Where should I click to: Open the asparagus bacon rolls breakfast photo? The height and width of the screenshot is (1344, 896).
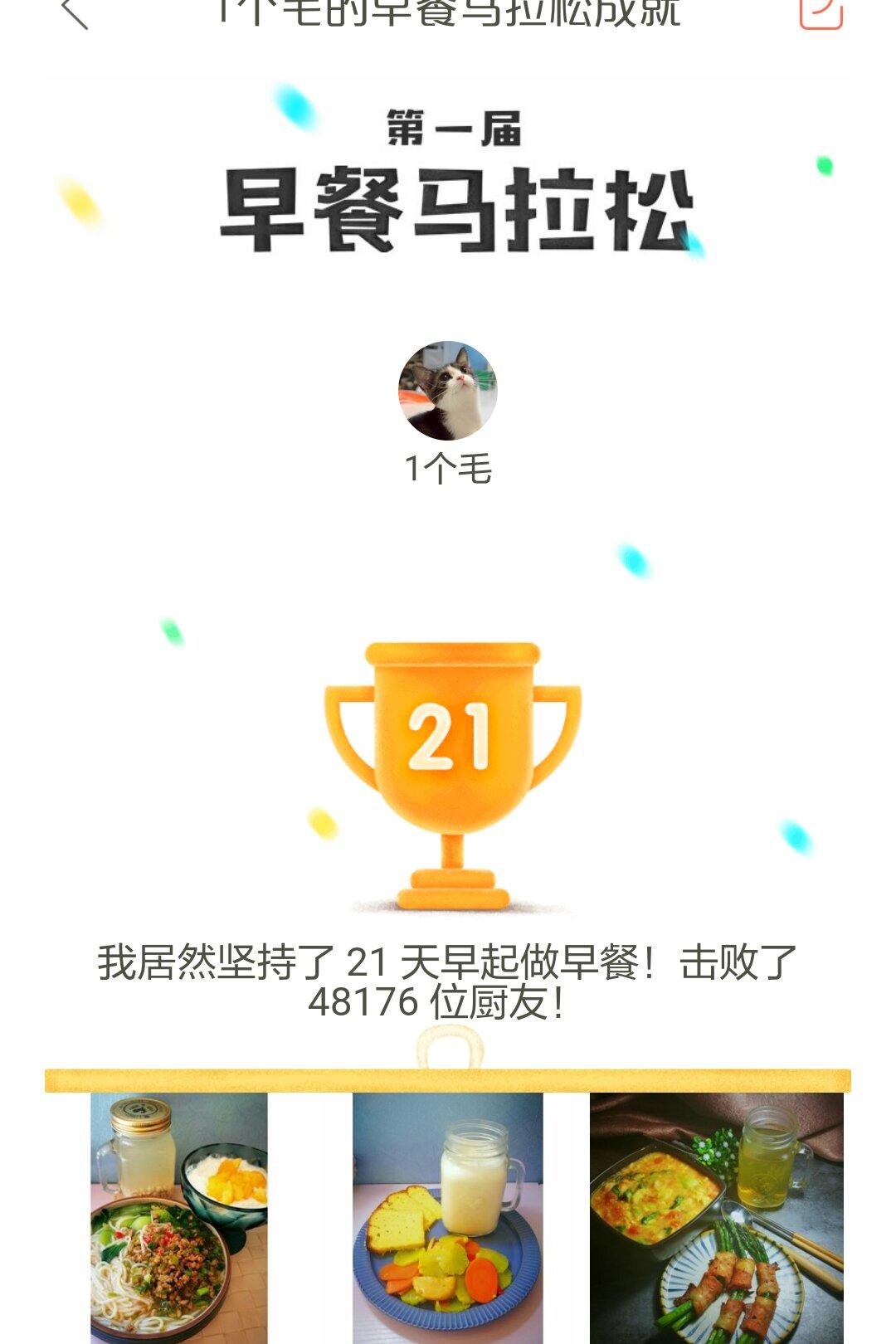(x=717, y=1218)
